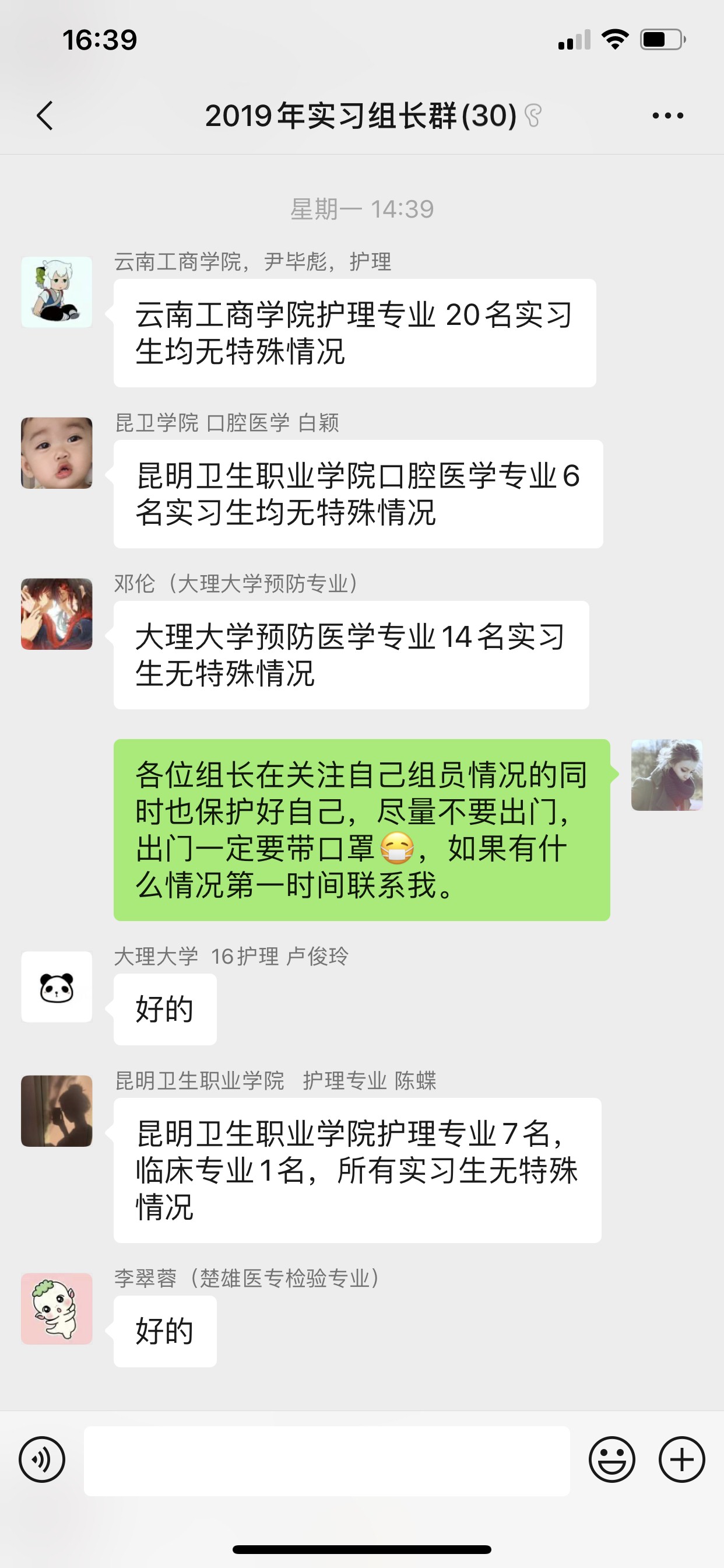Open 白颖's profile avatar
Screen dimensions: 724x1568
click(x=57, y=453)
